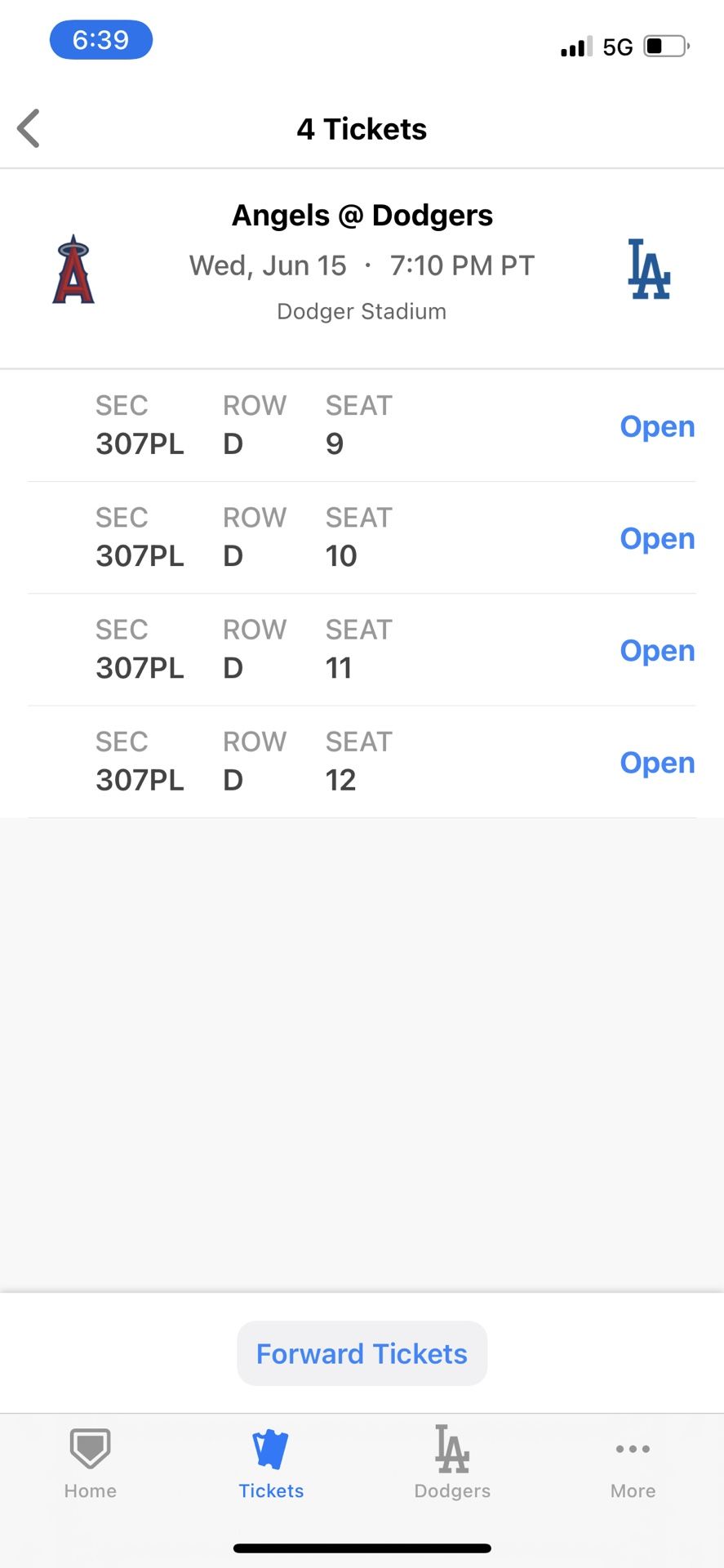This screenshot has height=1568, width=724.
Task: Select the Tickets tab
Action: click(271, 1463)
